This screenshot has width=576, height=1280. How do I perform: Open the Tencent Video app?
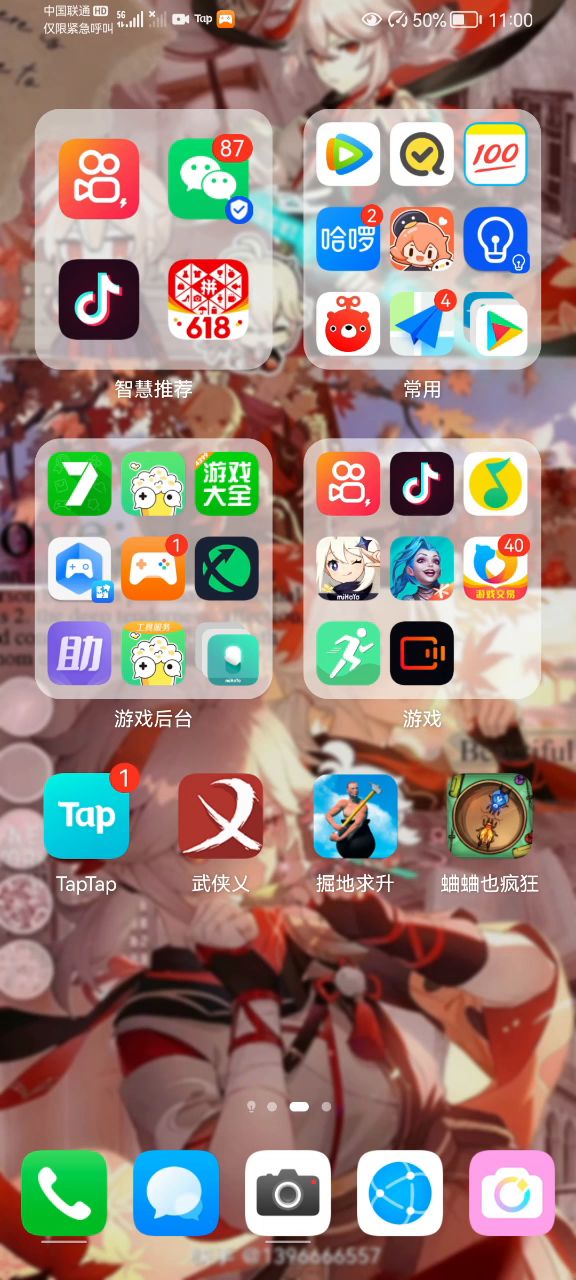click(348, 154)
